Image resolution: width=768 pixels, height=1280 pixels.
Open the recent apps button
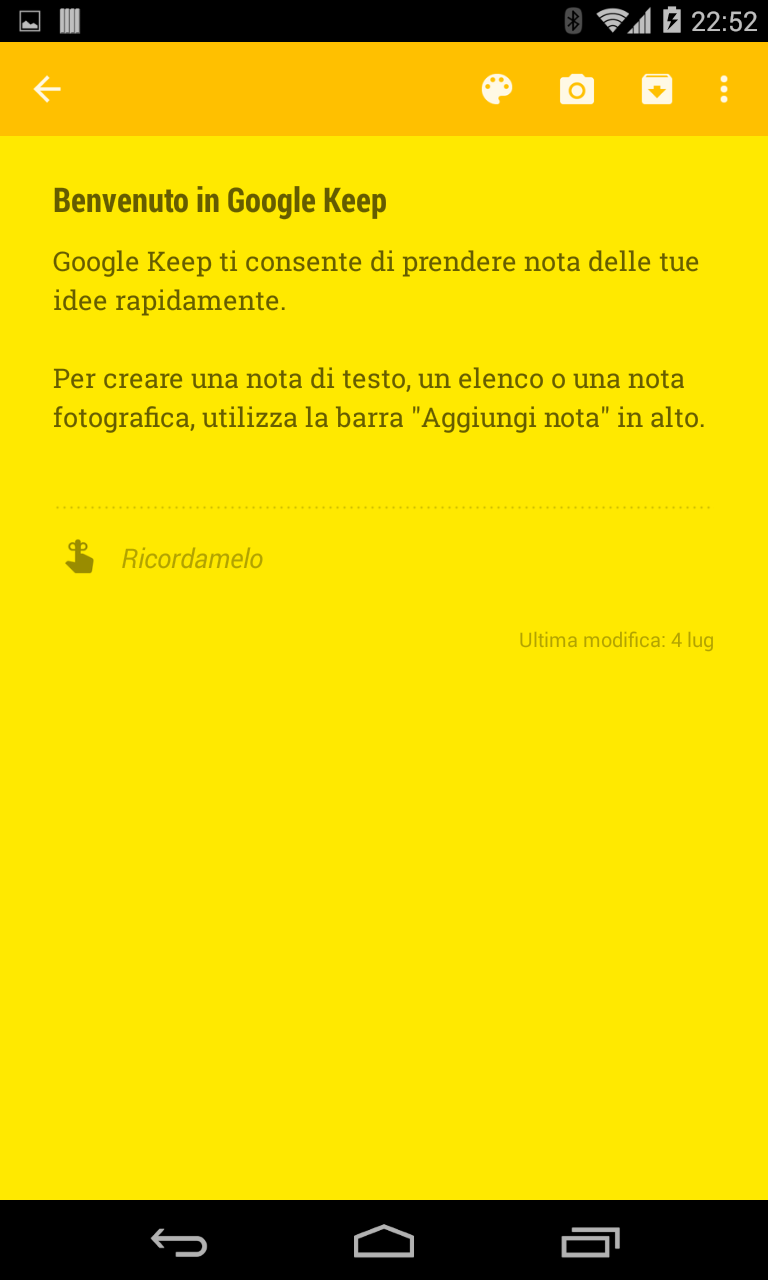tap(590, 1241)
